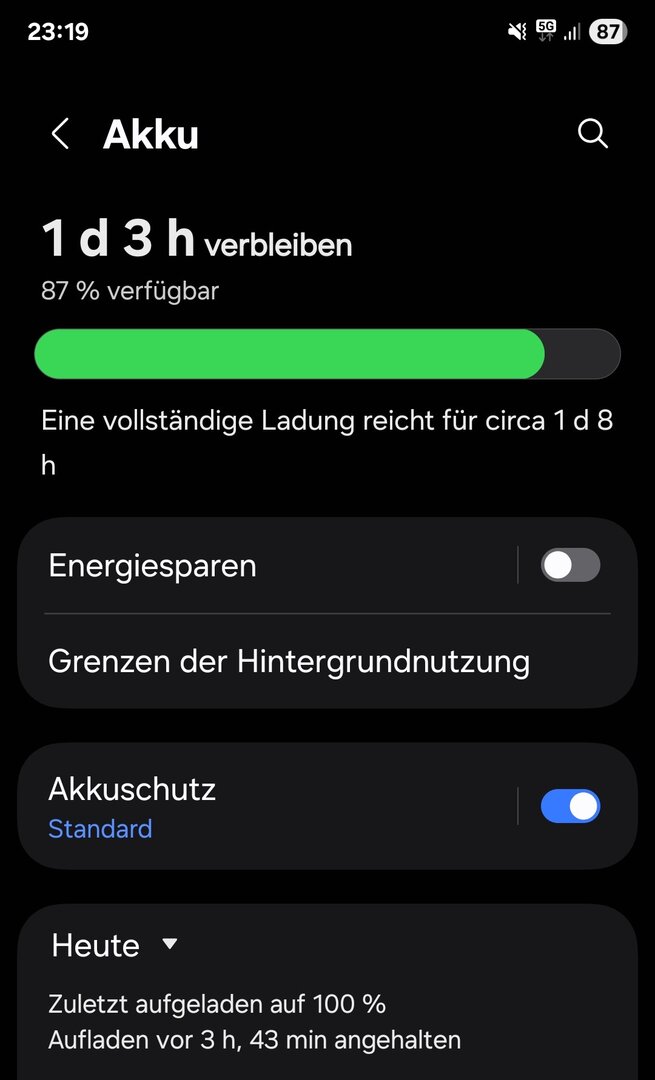Turn on the Energiesparen switch
The width and height of the screenshot is (655, 1080).
click(570, 565)
